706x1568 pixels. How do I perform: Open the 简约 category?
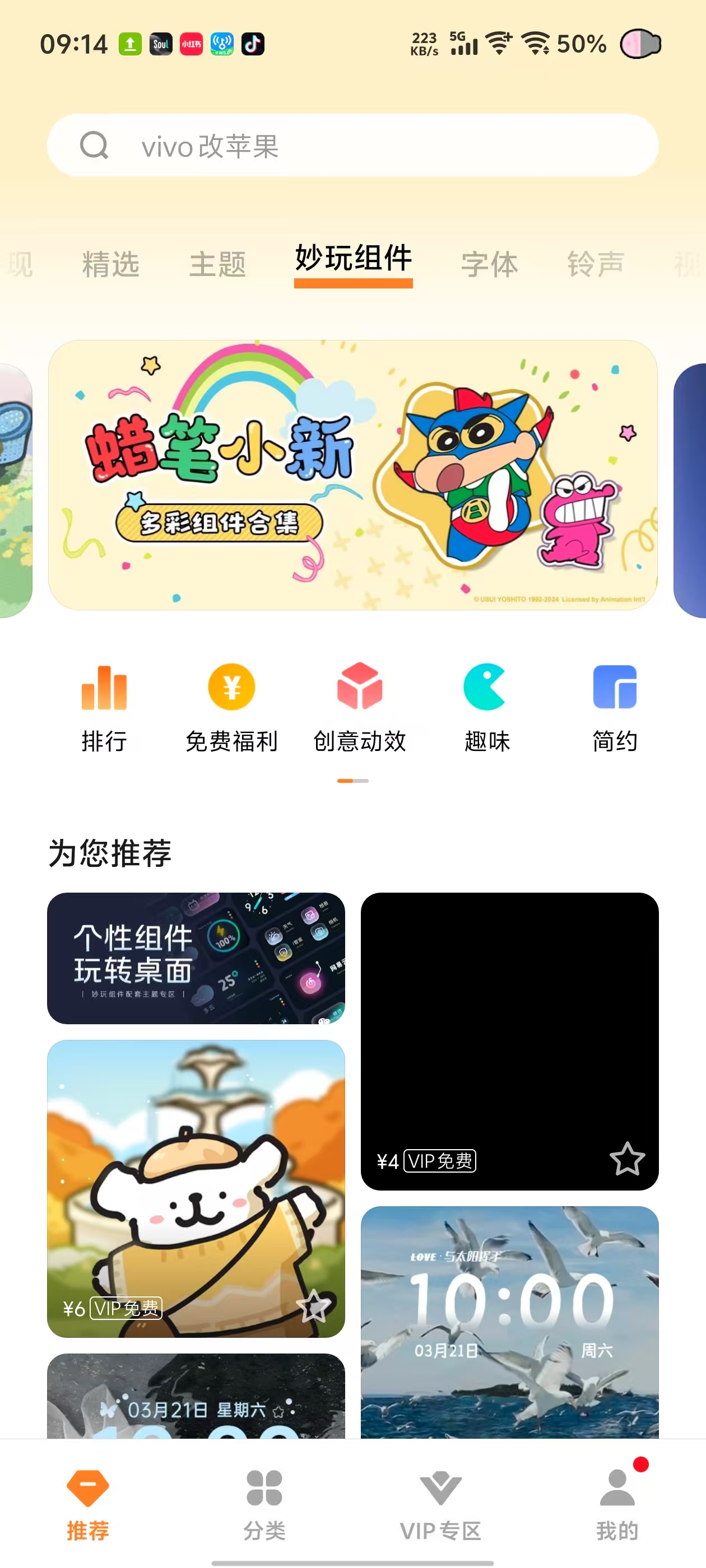coord(615,708)
